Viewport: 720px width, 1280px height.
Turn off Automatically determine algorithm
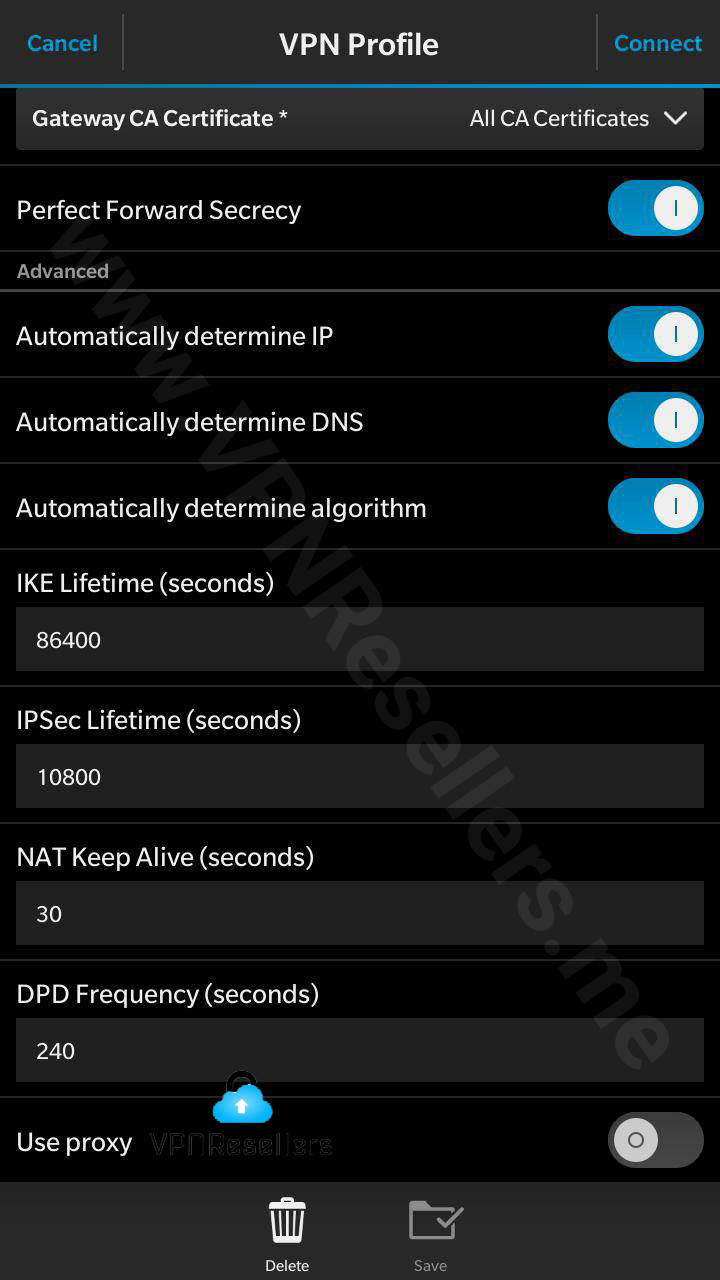point(655,506)
